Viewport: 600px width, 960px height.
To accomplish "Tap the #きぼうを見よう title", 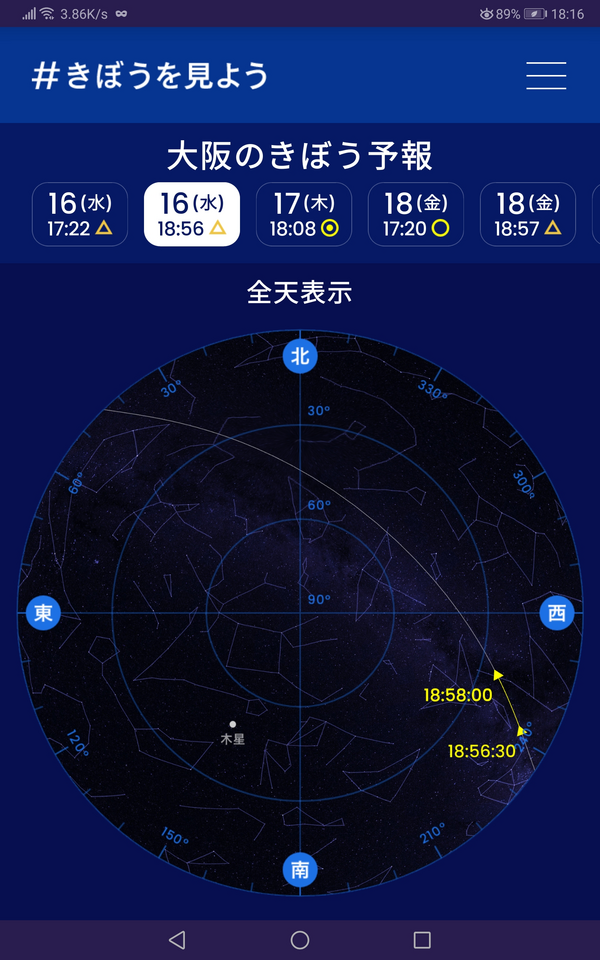I will 151,77.
